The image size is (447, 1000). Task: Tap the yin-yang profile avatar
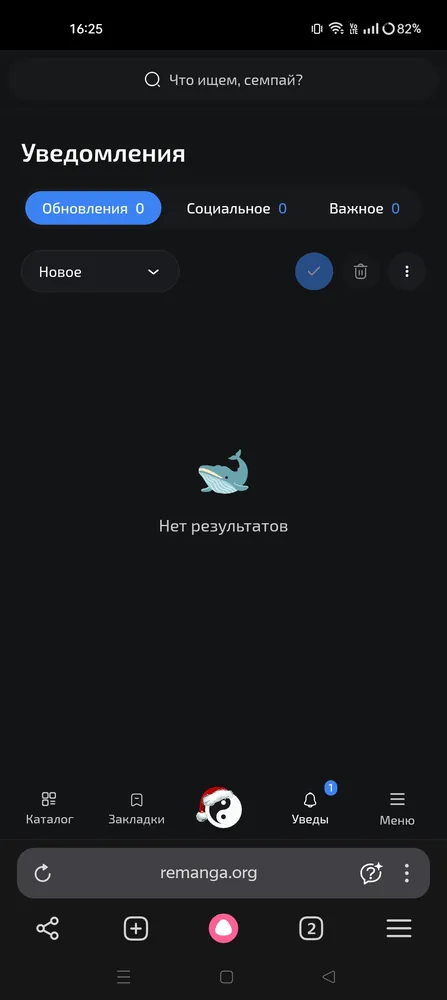(221, 807)
